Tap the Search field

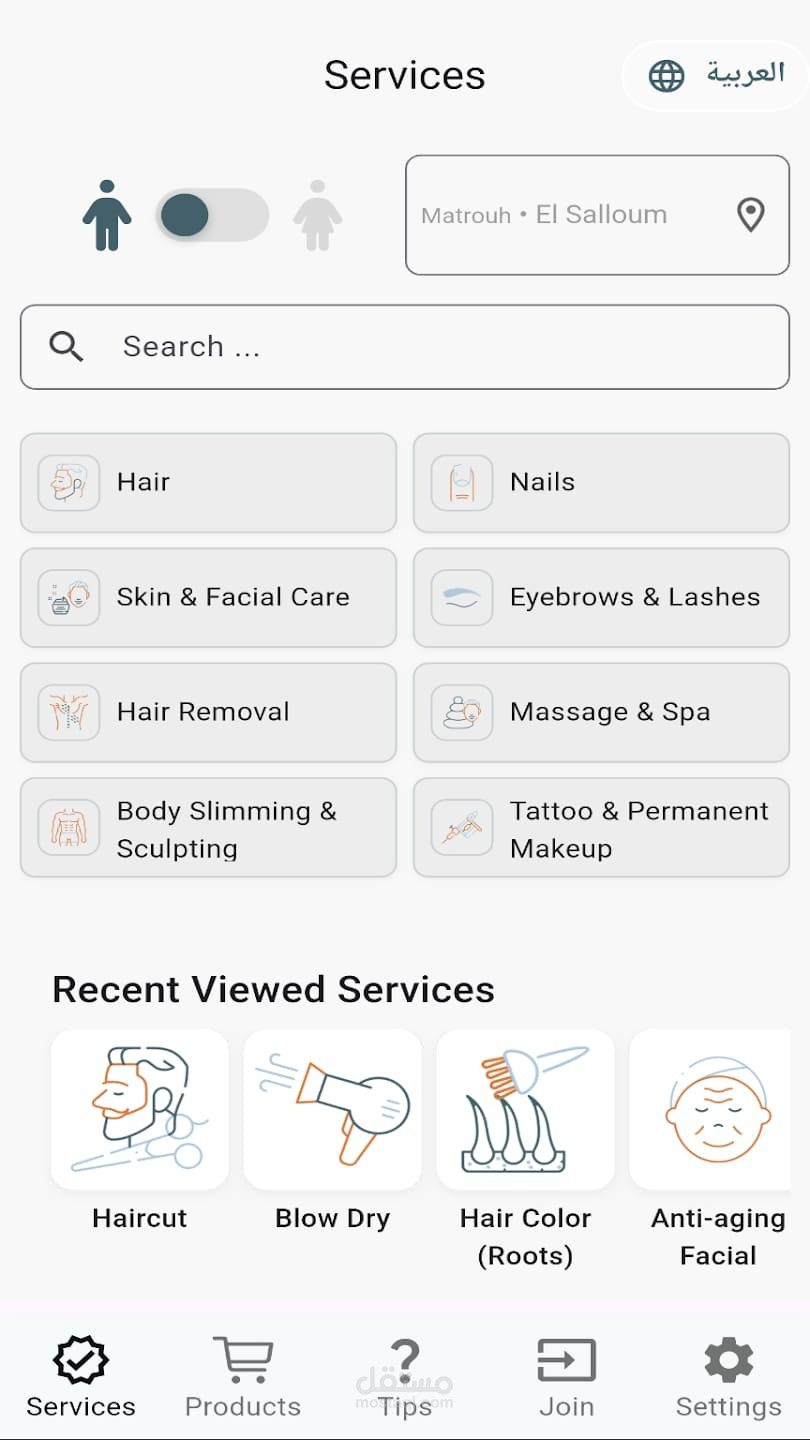tap(405, 347)
